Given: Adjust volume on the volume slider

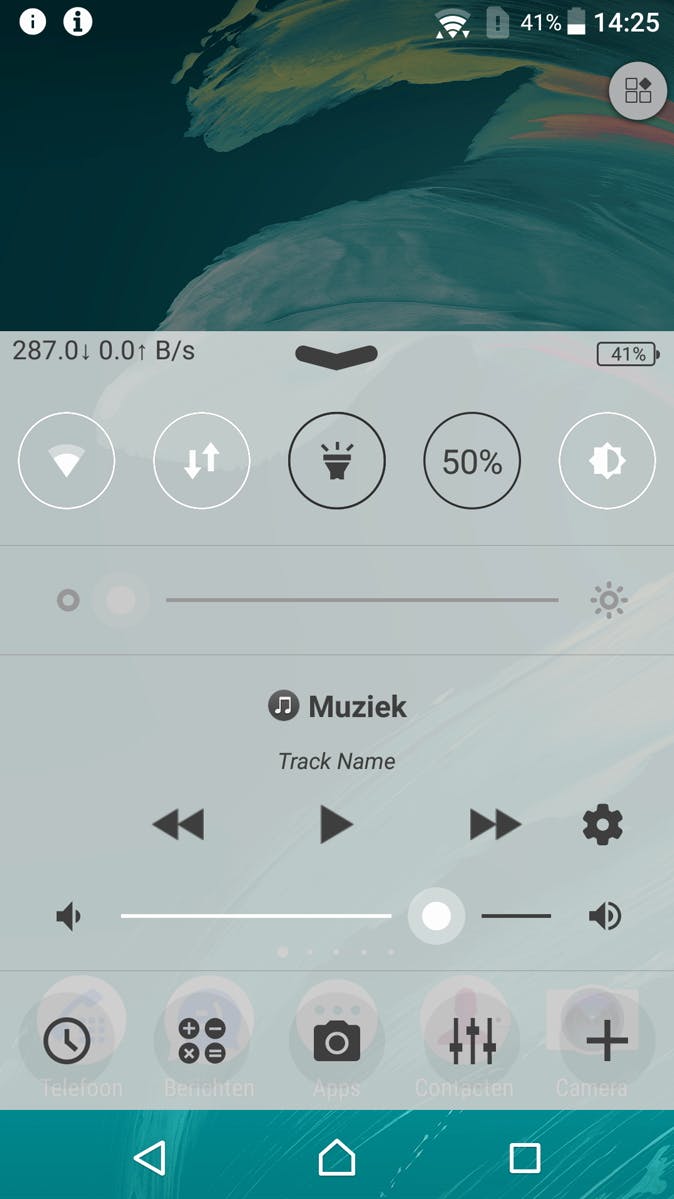Looking at the screenshot, I should [x=335, y=916].
